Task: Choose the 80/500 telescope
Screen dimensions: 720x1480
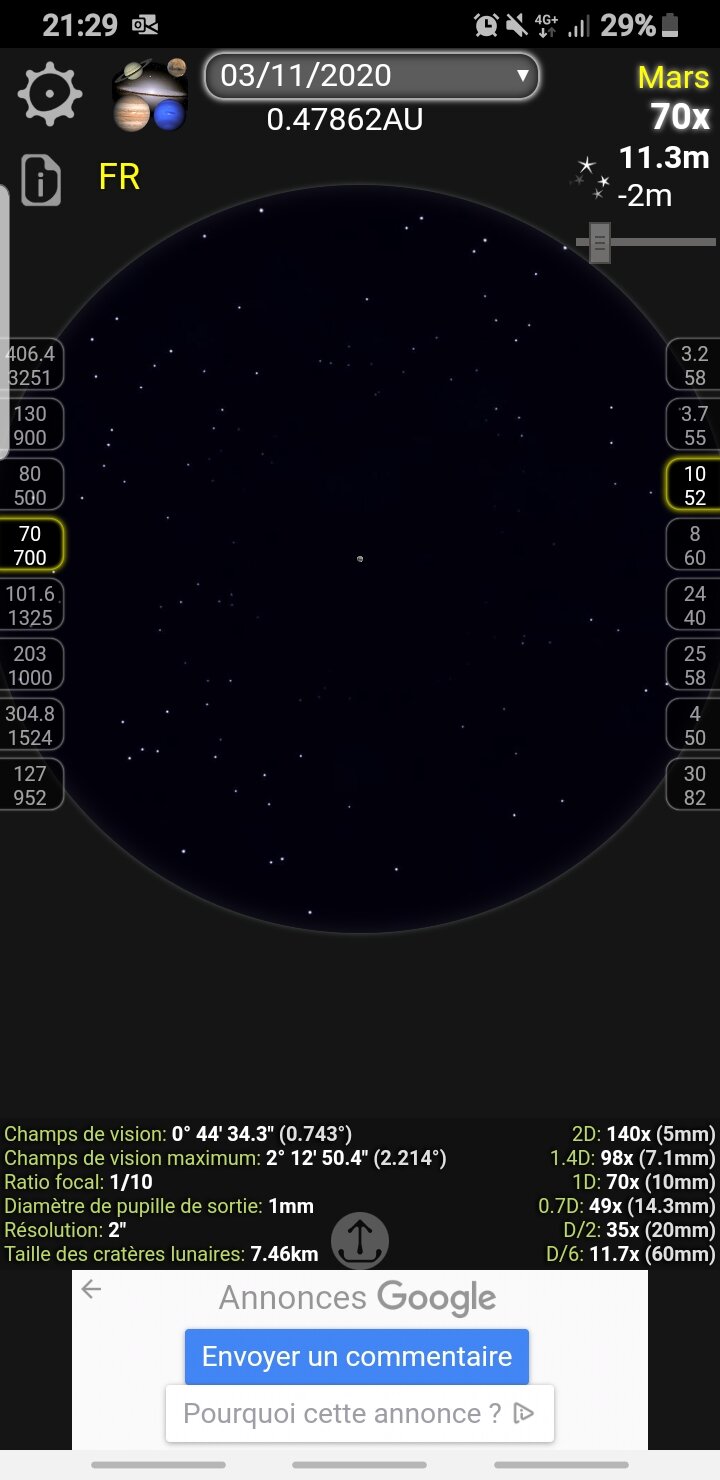Action: (x=31, y=485)
